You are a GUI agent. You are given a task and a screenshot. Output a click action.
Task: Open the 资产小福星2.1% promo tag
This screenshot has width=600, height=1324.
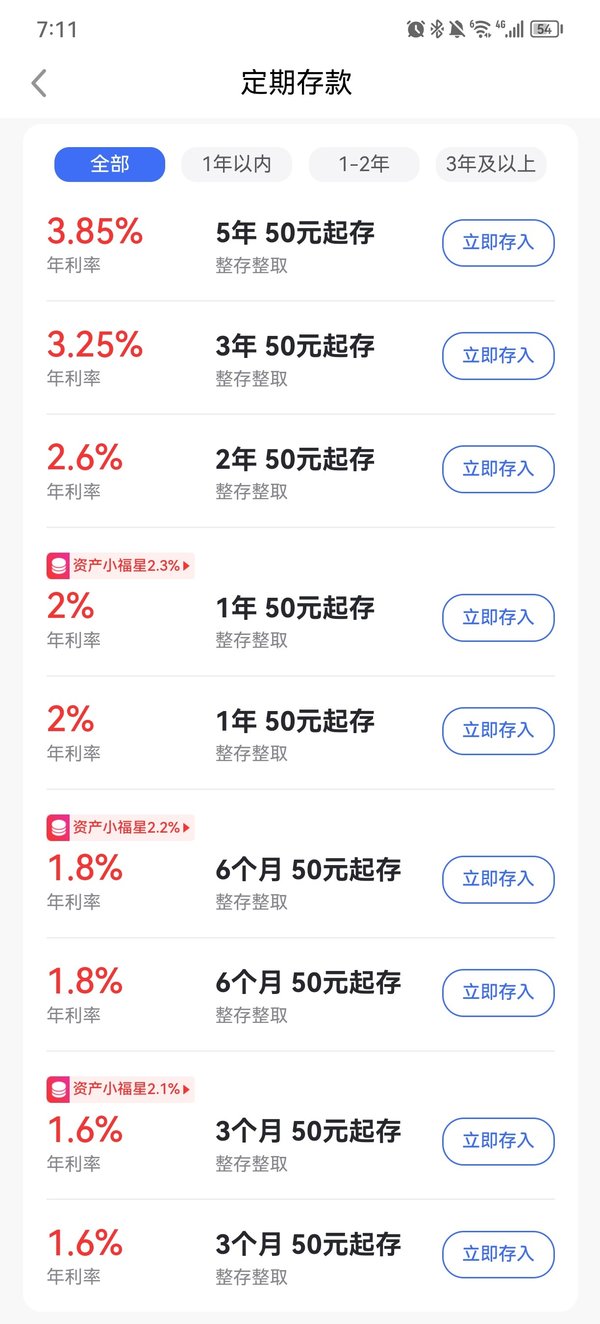click(119, 1088)
